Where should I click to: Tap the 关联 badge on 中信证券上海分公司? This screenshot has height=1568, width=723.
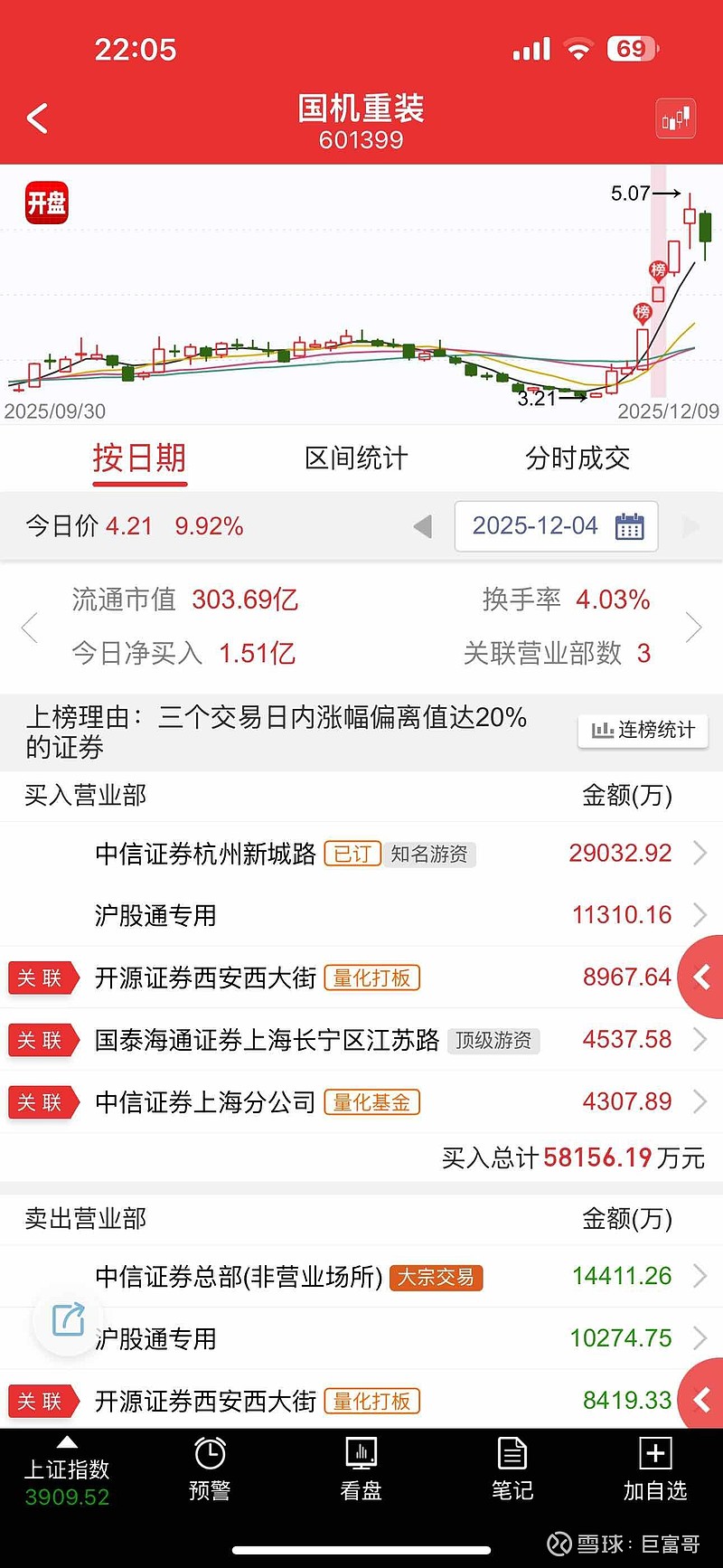click(43, 1102)
